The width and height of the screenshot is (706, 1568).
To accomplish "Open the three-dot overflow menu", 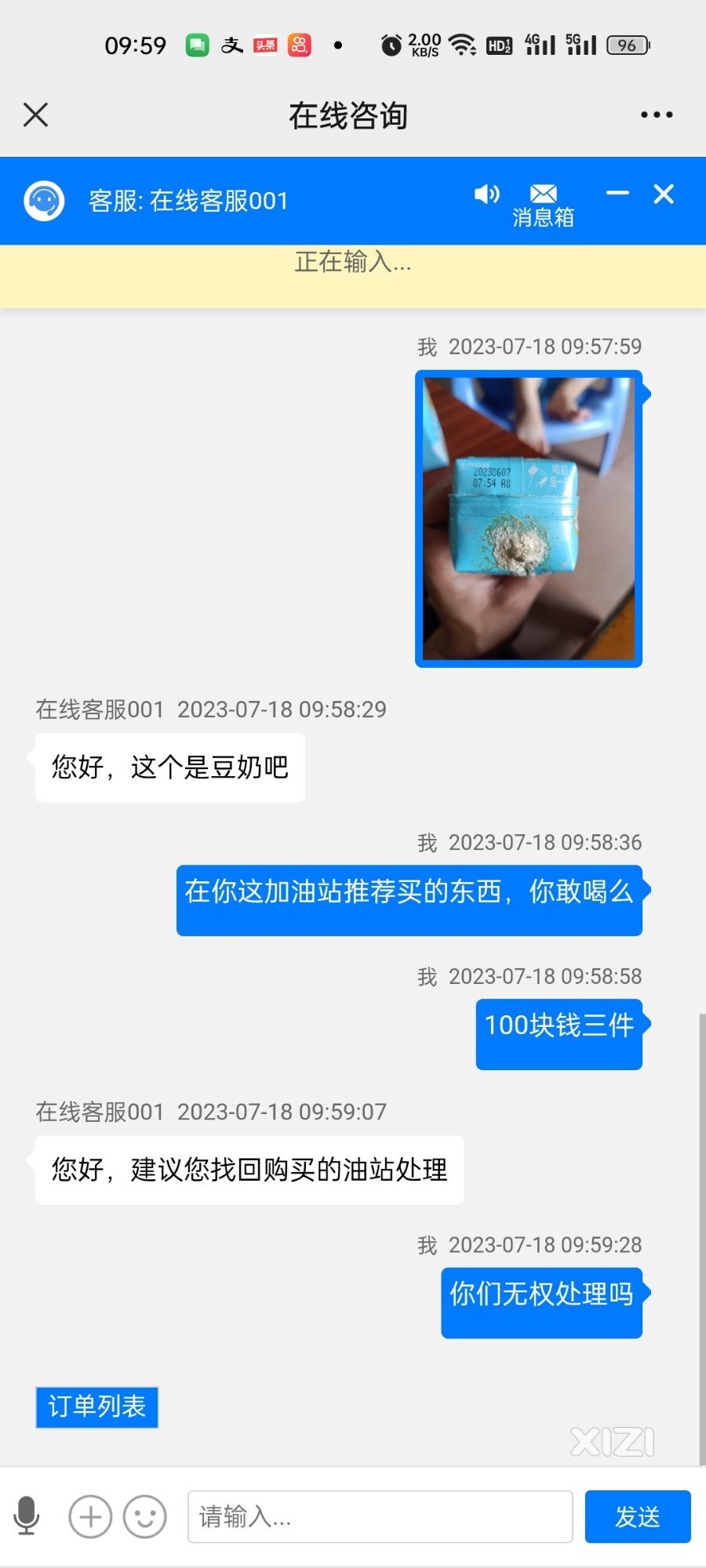I will point(657,114).
